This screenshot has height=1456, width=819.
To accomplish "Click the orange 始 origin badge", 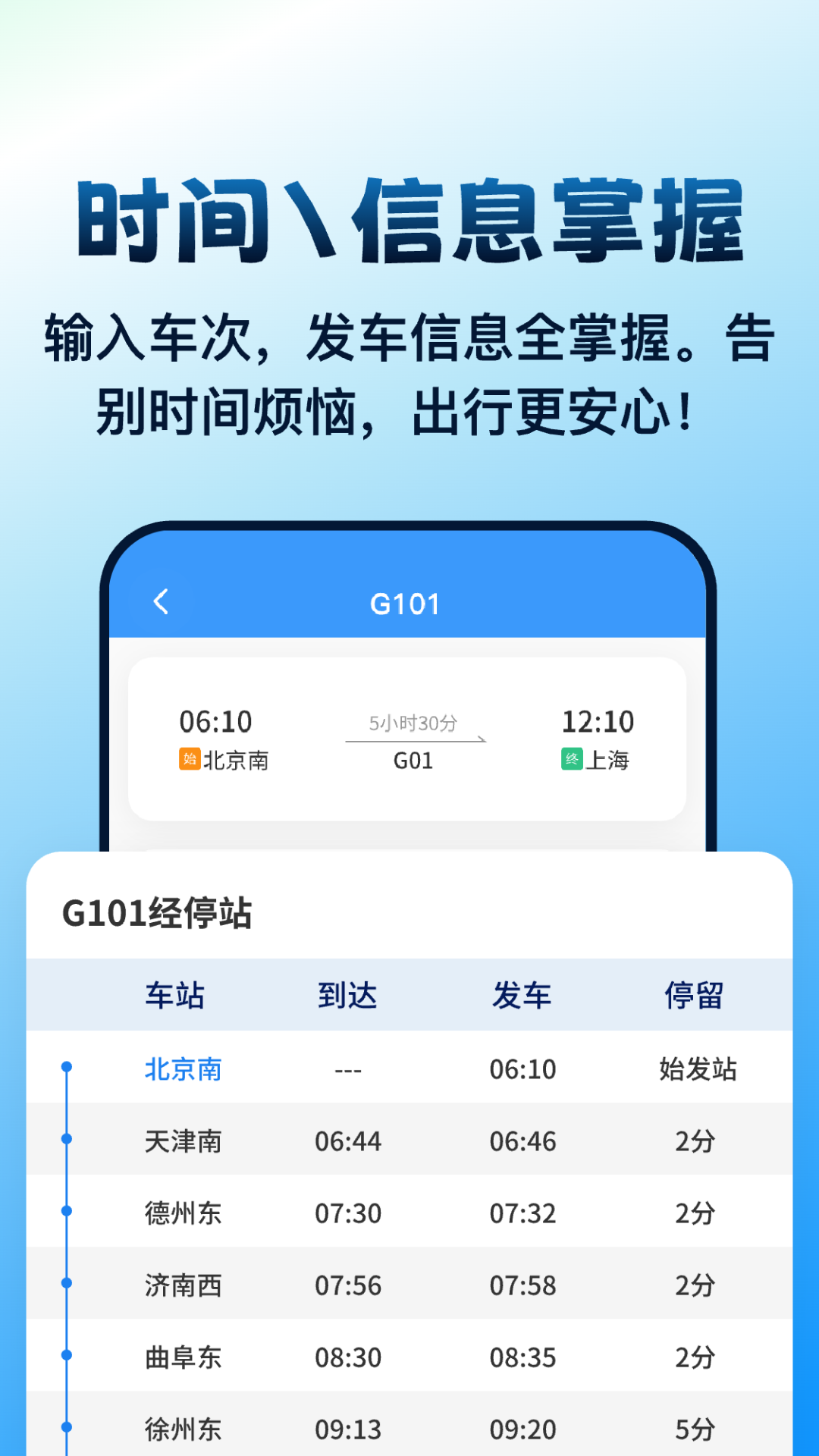I will pyautogui.click(x=187, y=760).
